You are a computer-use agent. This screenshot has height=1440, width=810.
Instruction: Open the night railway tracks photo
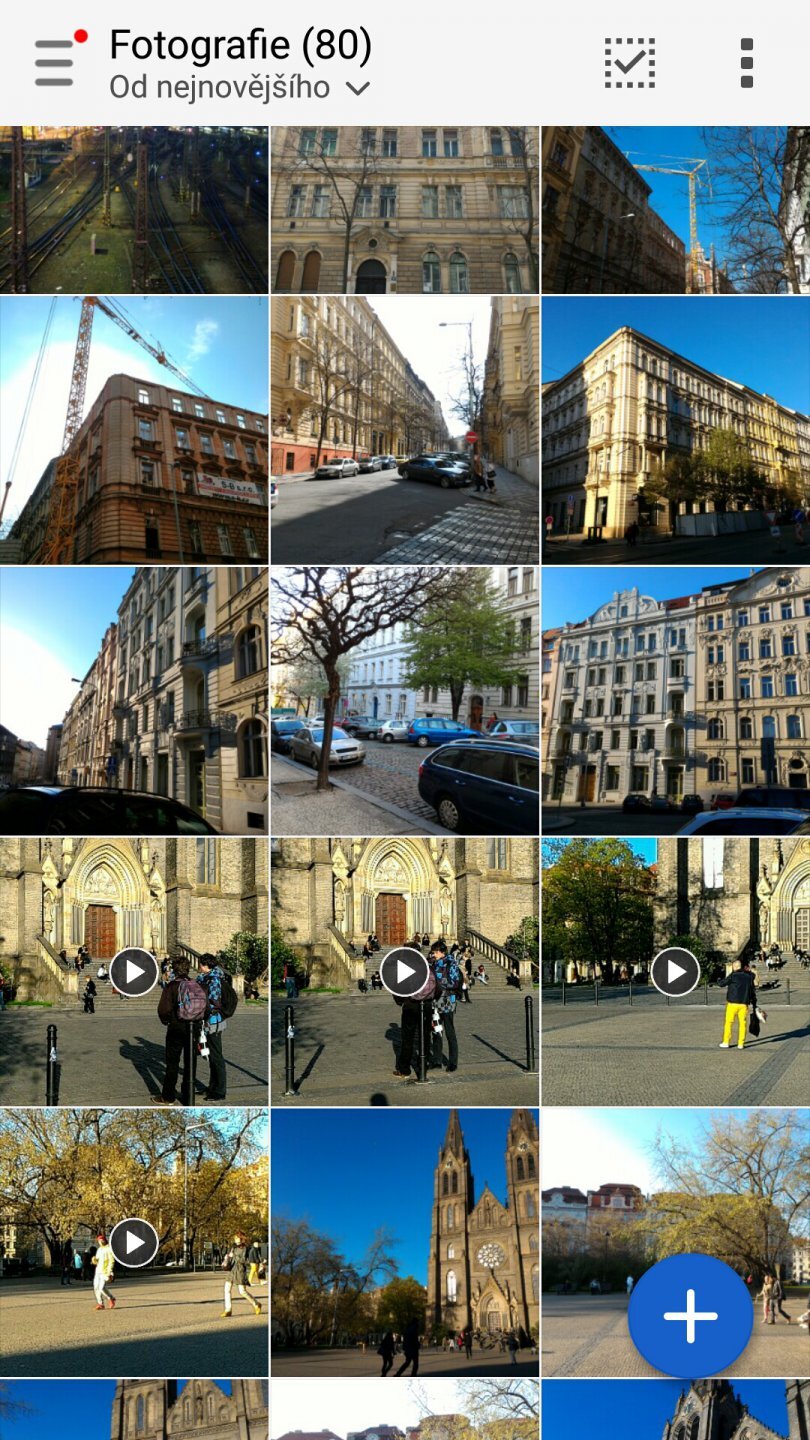133,209
